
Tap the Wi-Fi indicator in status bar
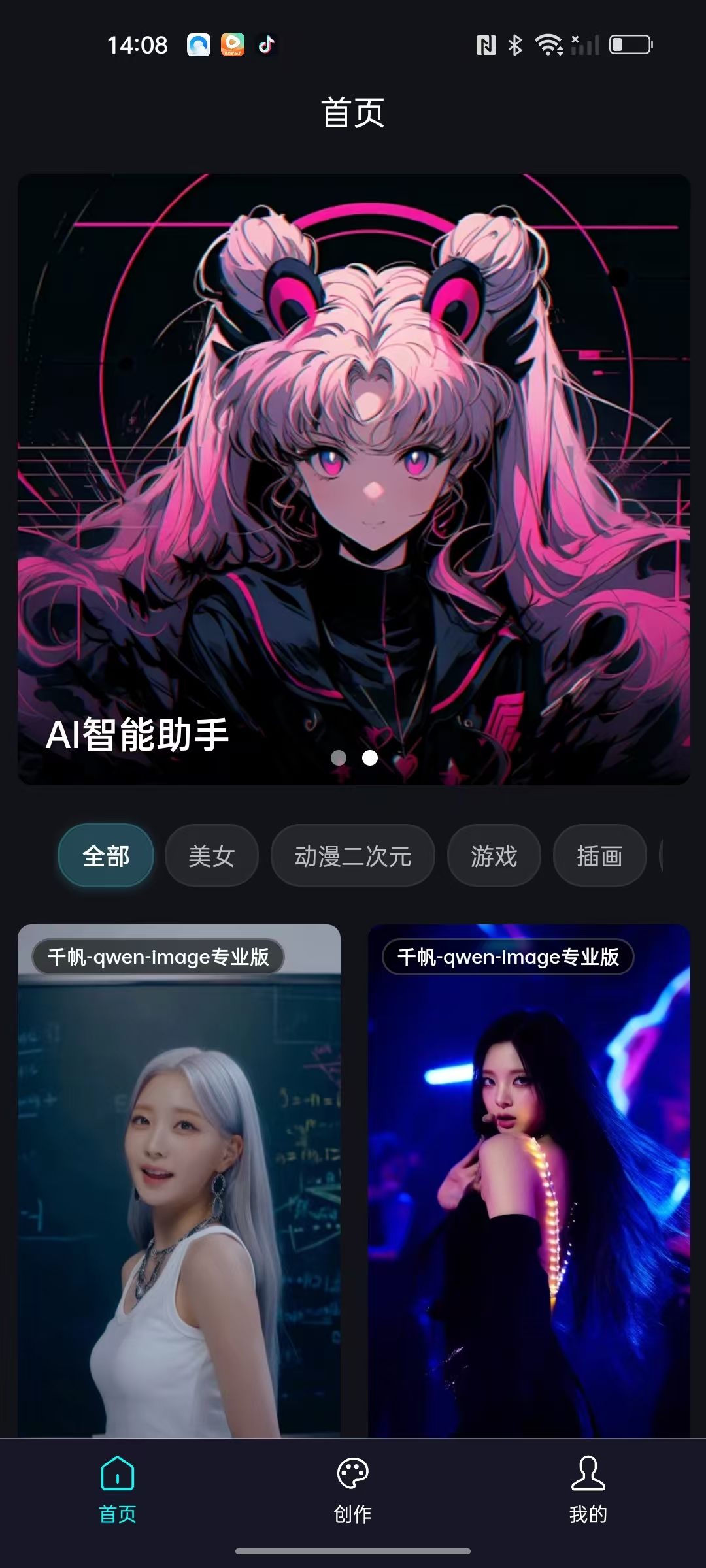[x=548, y=44]
